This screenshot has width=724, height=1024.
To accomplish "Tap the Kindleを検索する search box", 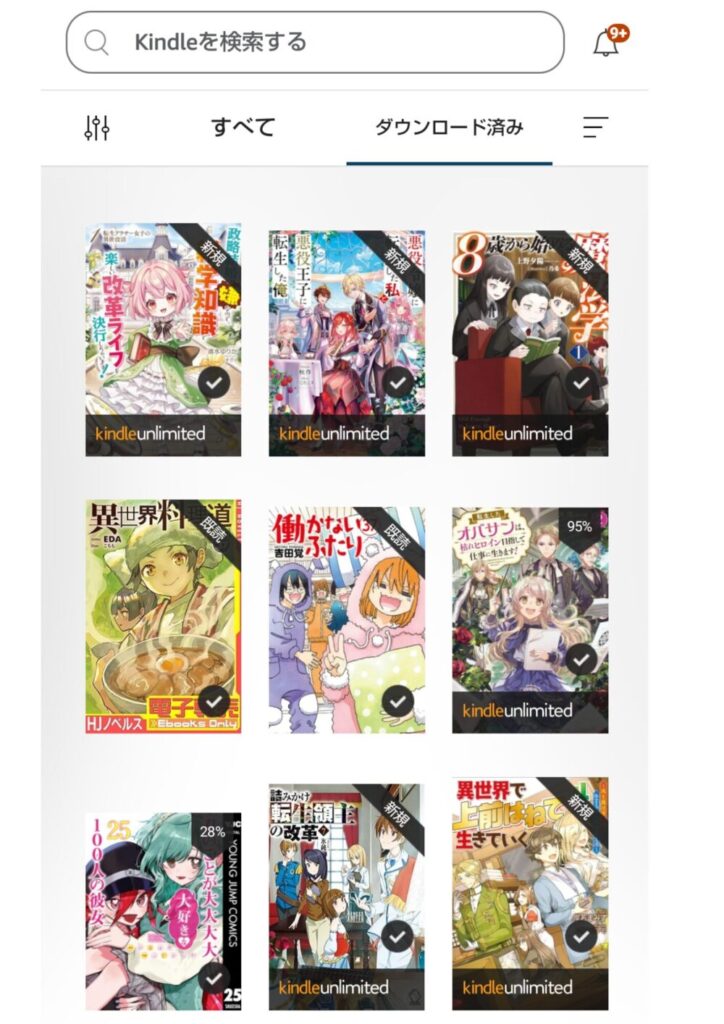I will [x=315, y=42].
